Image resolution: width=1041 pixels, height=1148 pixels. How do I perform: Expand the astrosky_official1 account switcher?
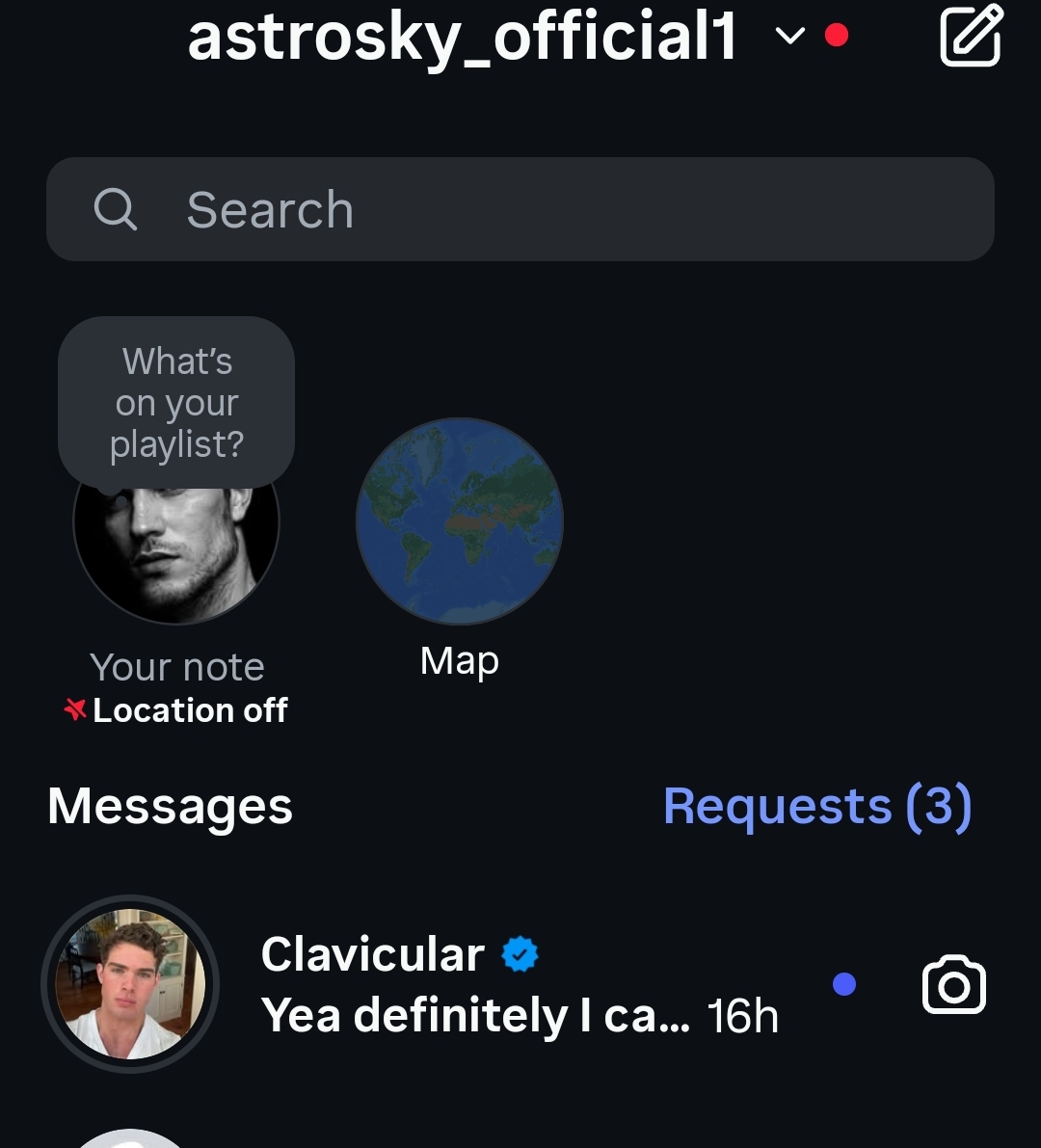(x=788, y=37)
